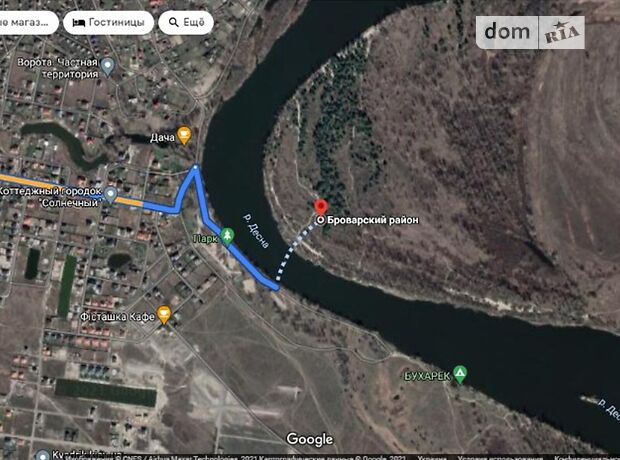
Task: Open Коттеджный городок Солнечный marker
Action: pos(111,194)
